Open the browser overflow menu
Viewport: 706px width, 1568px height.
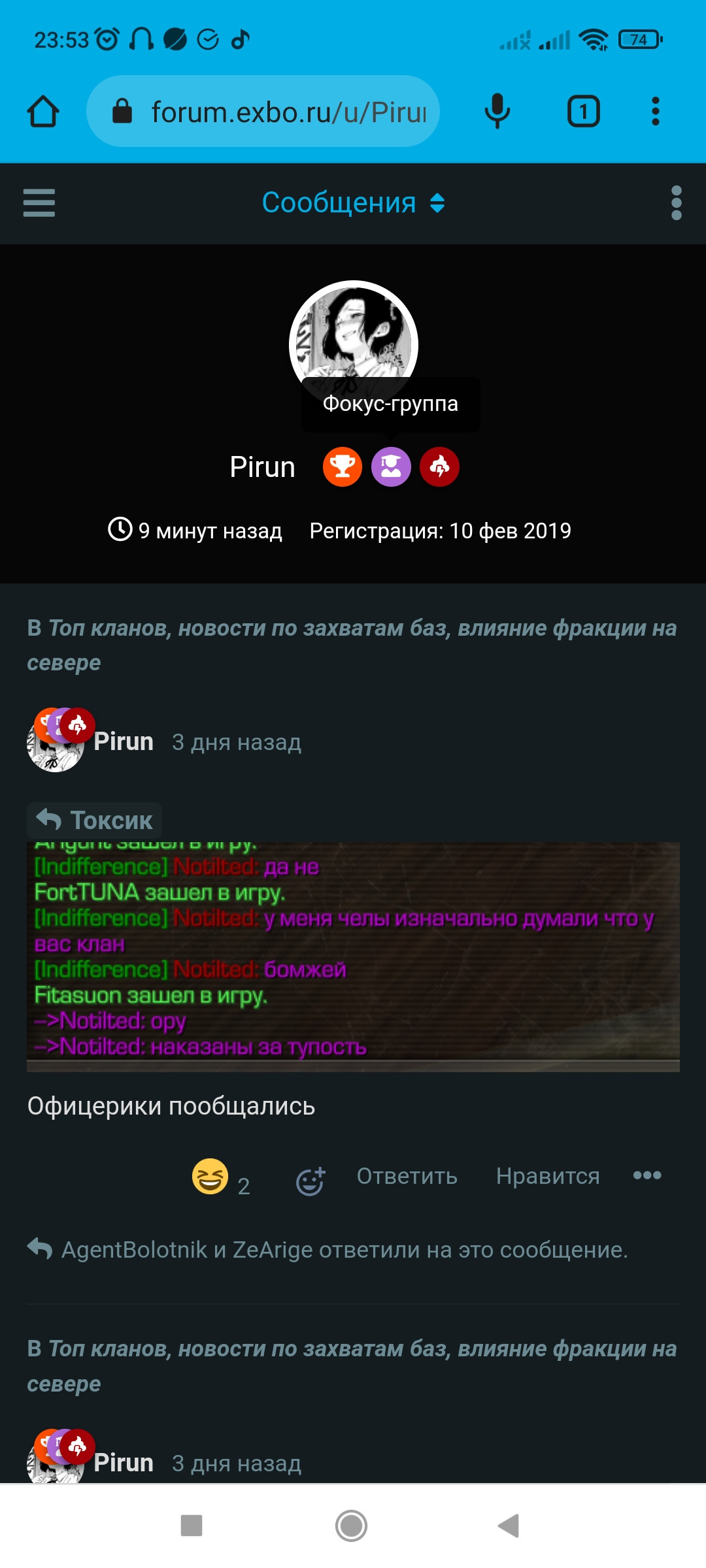click(x=655, y=111)
